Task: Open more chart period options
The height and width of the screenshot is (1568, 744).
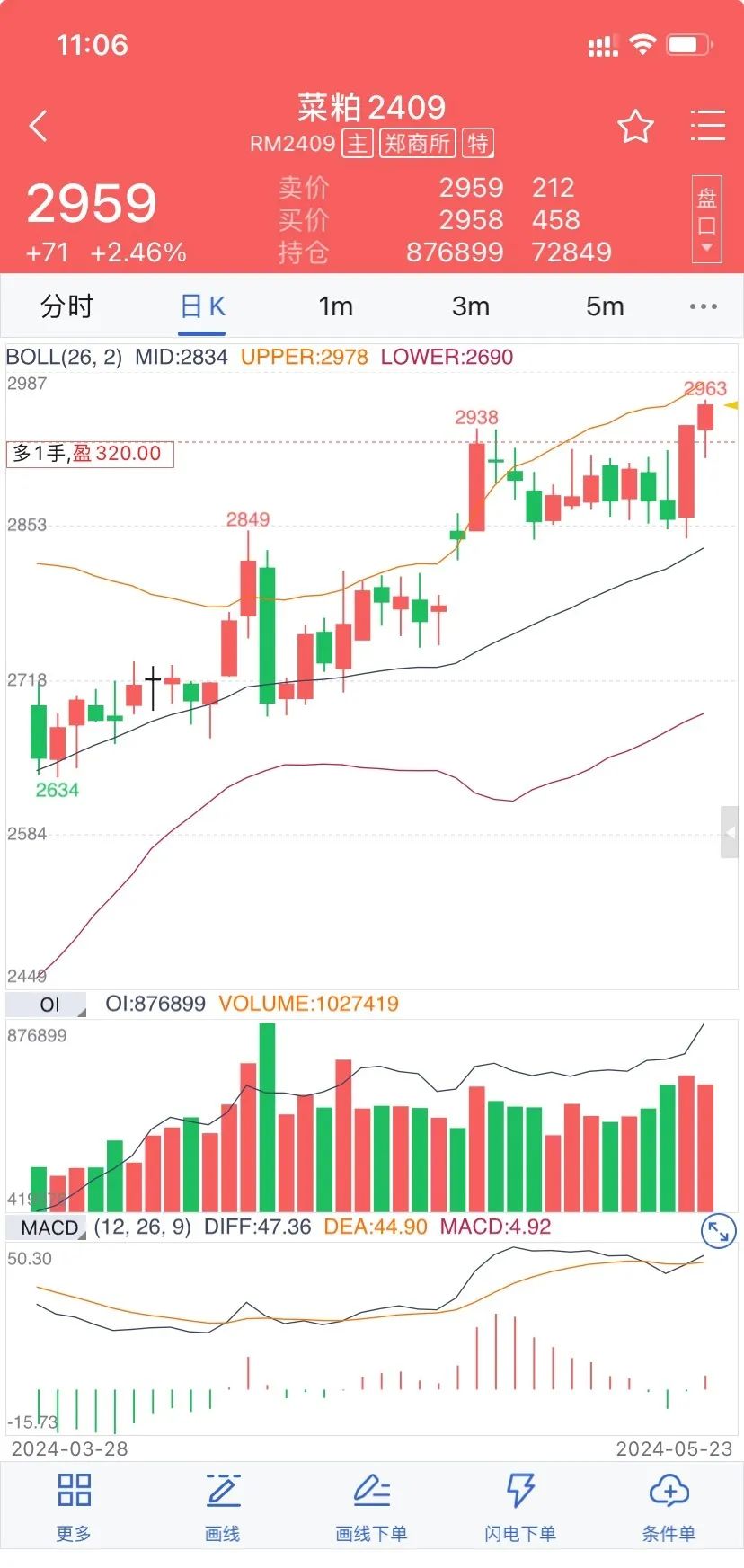Action: [703, 306]
